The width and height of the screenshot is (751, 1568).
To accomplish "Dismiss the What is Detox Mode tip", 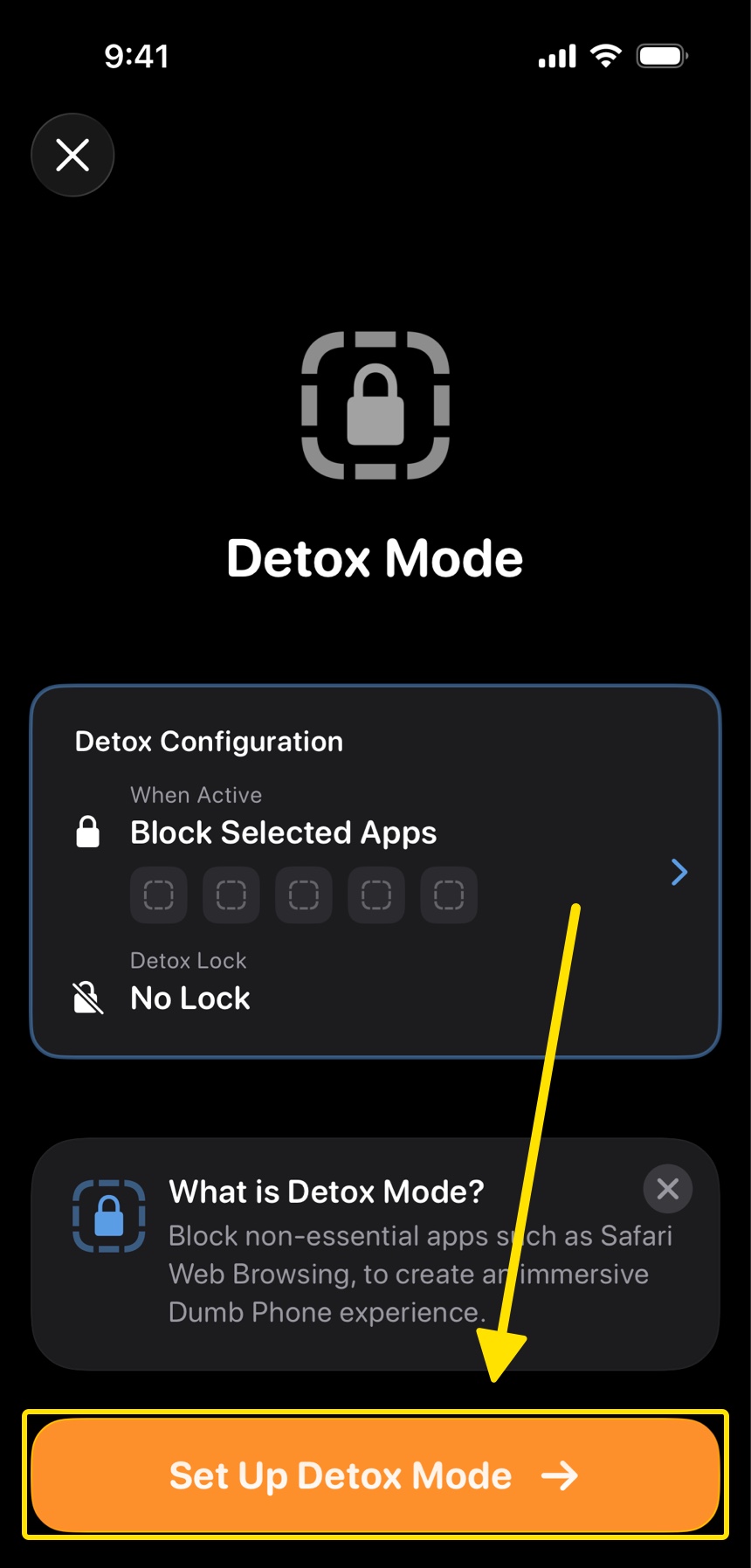I will click(668, 1189).
